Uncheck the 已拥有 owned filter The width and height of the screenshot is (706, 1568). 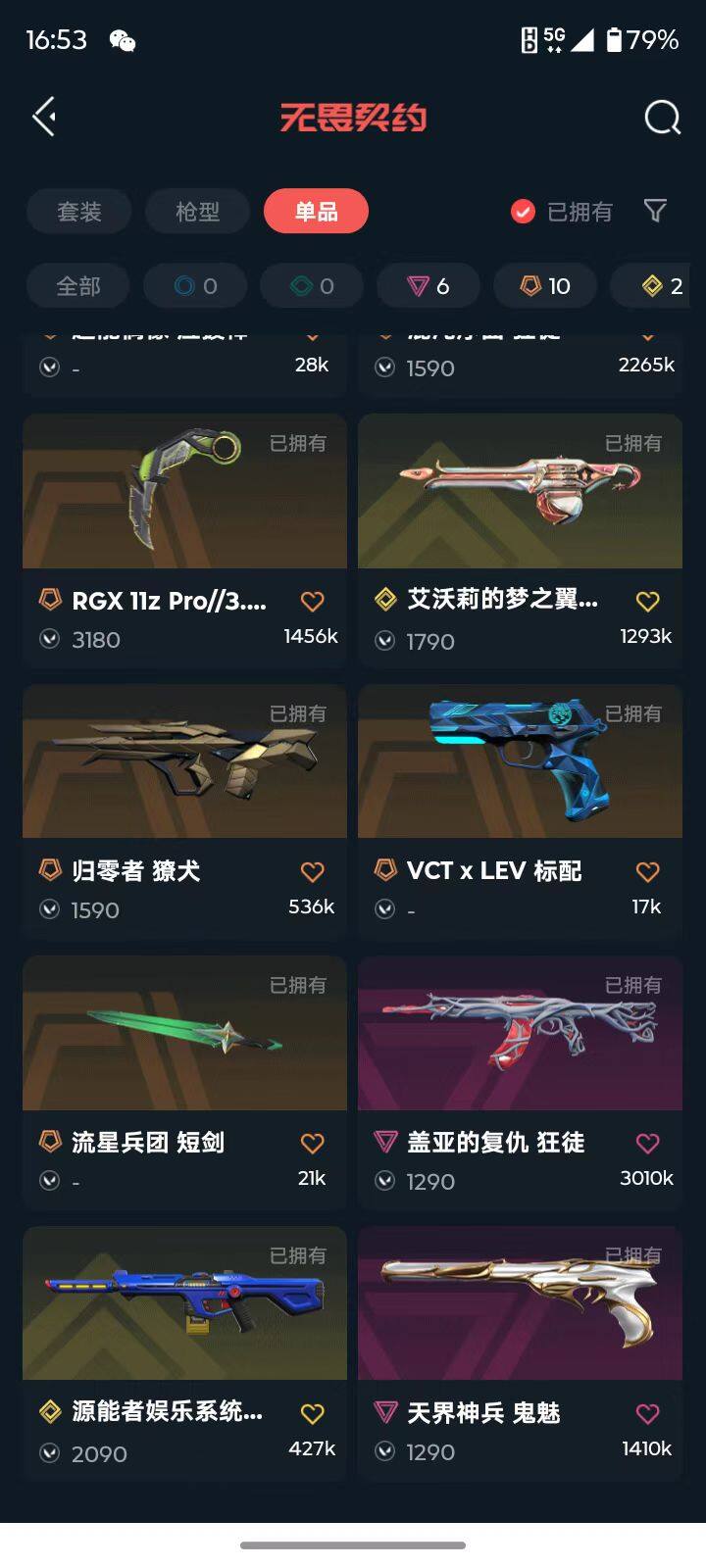pyautogui.click(x=522, y=211)
